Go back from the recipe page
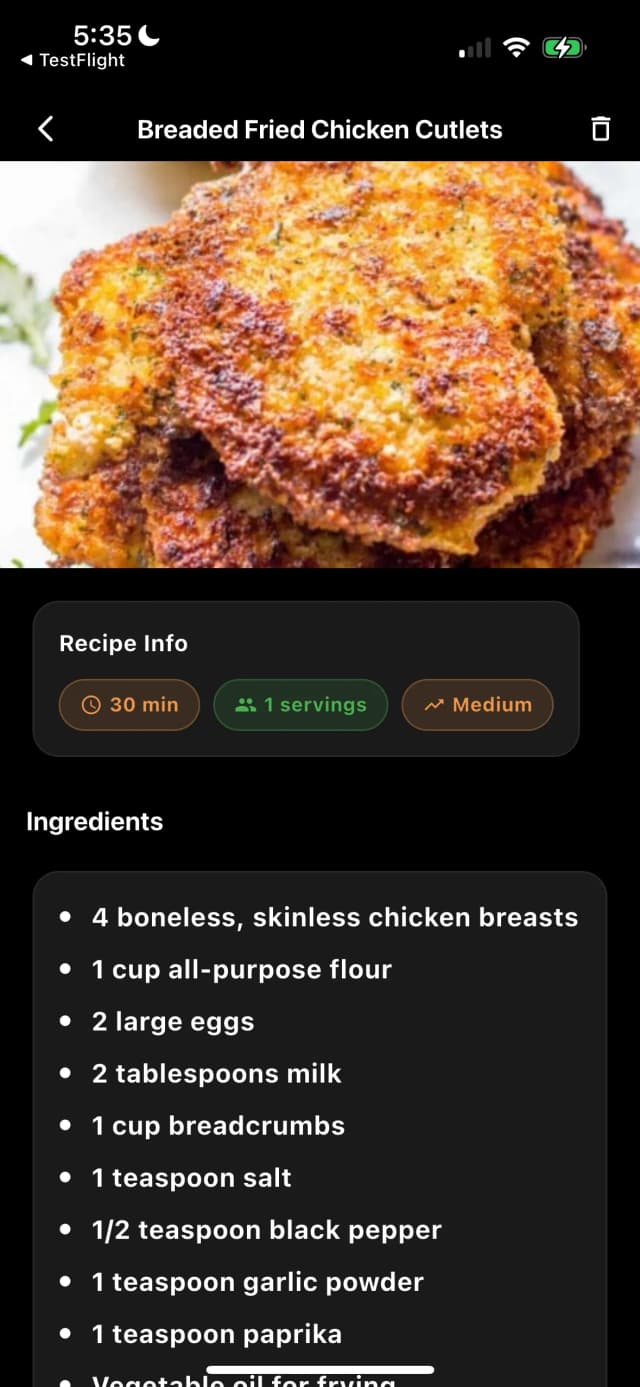640x1387 pixels. point(45,129)
